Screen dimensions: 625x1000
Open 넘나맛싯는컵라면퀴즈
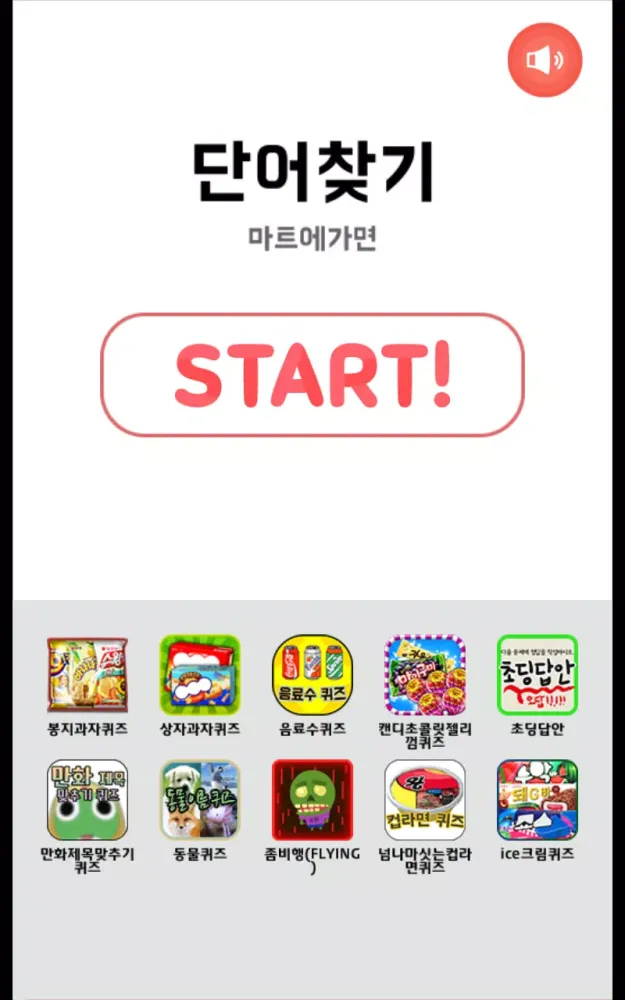(x=425, y=800)
